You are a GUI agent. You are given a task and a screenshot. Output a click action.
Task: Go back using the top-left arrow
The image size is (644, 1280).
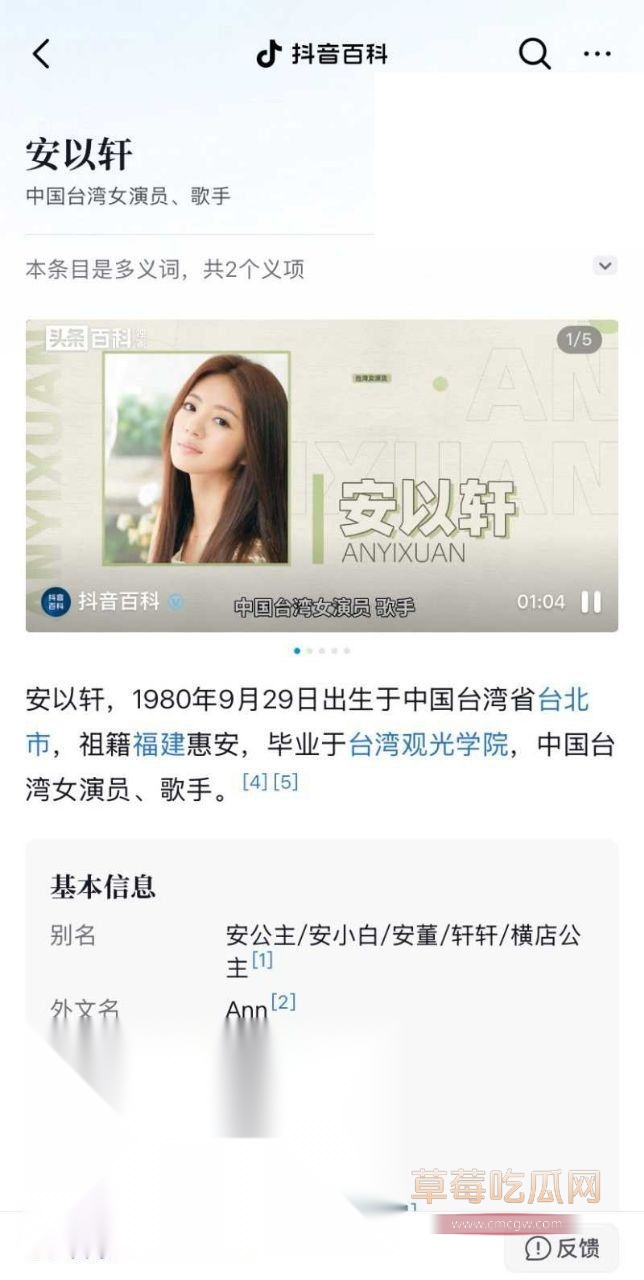click(x=41, y=54)
